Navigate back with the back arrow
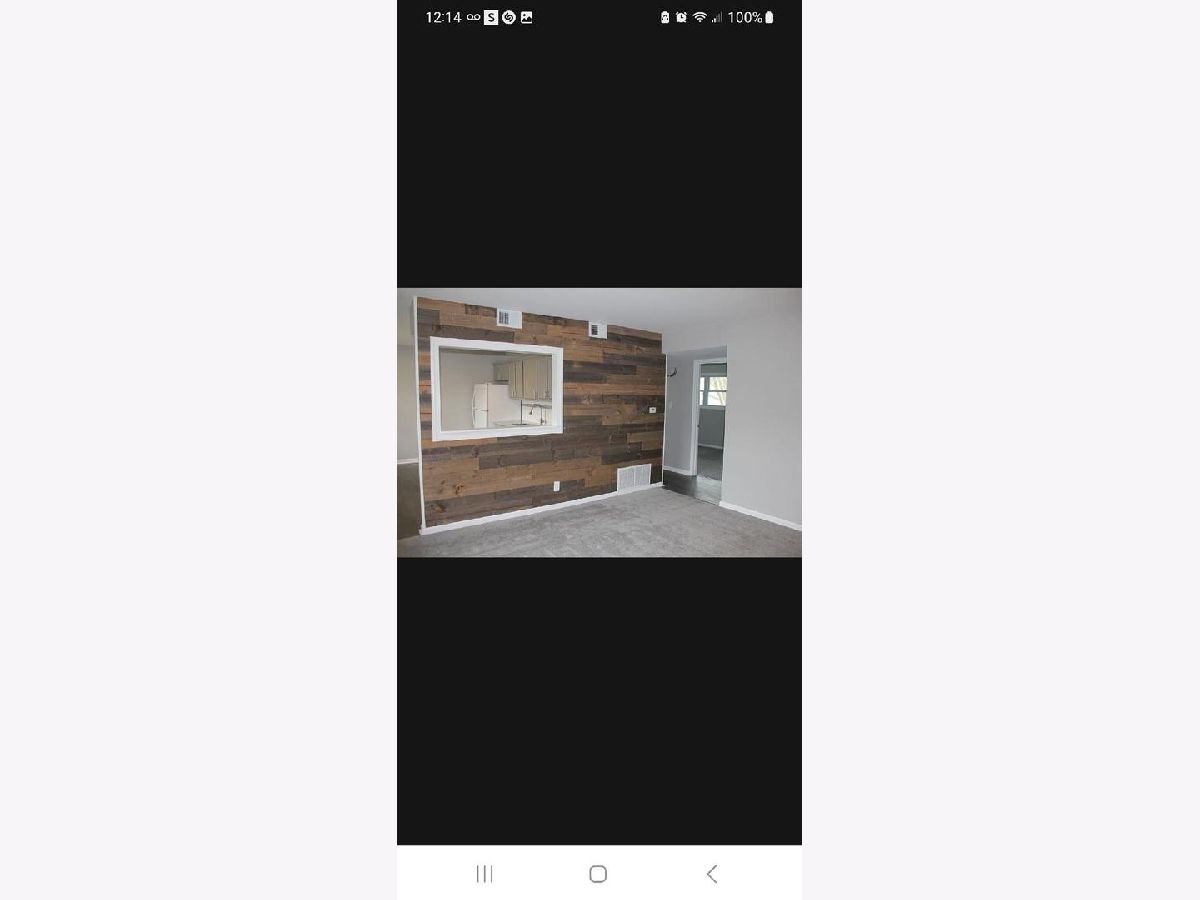Viewport: 1200px width, 900px height. click(x=711, y=874)
